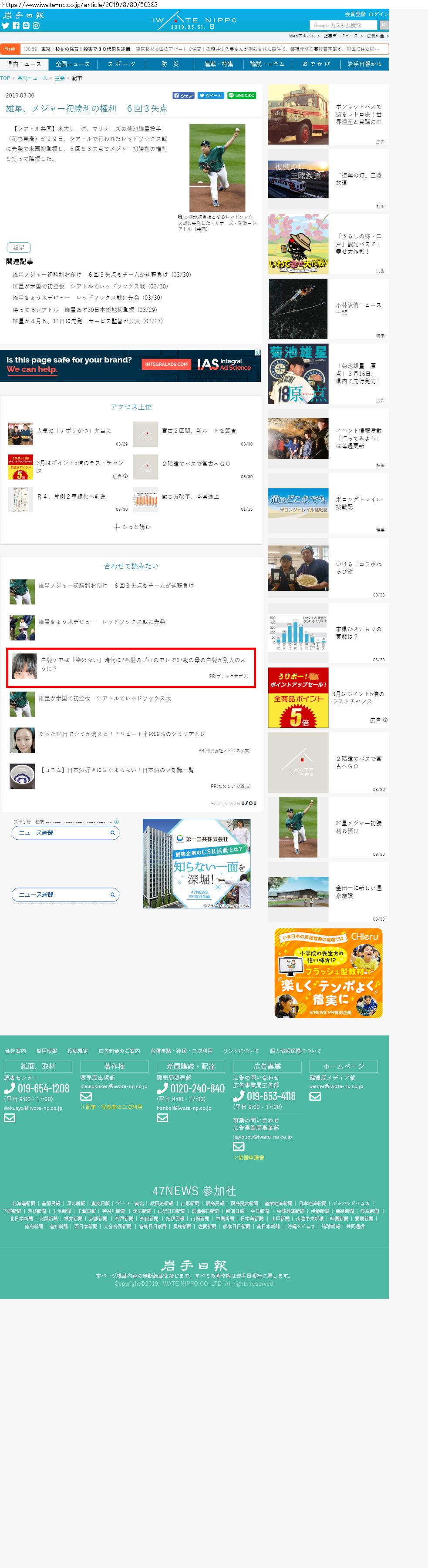Tap the 会員登録 link
Image resolution: width=428 pixels, height=1568 pixels.
[356, 14]
